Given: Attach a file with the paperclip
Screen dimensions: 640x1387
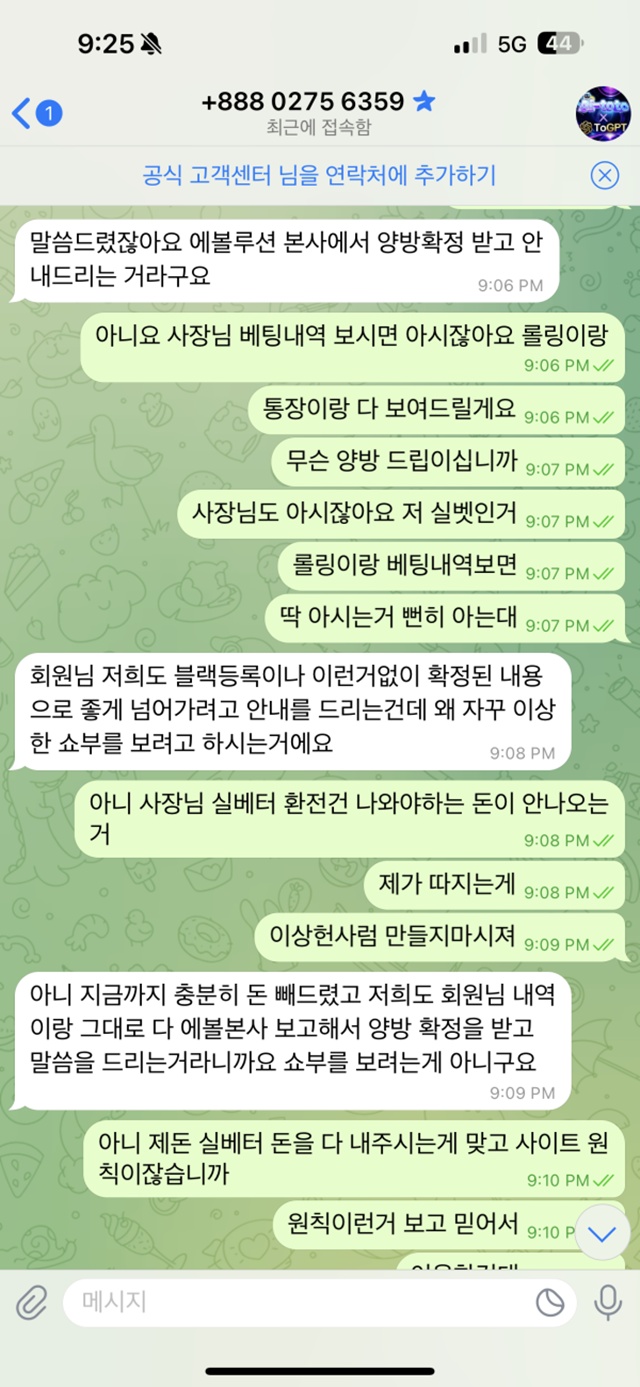Looking at the screenshot, I should coord(31,1302).
